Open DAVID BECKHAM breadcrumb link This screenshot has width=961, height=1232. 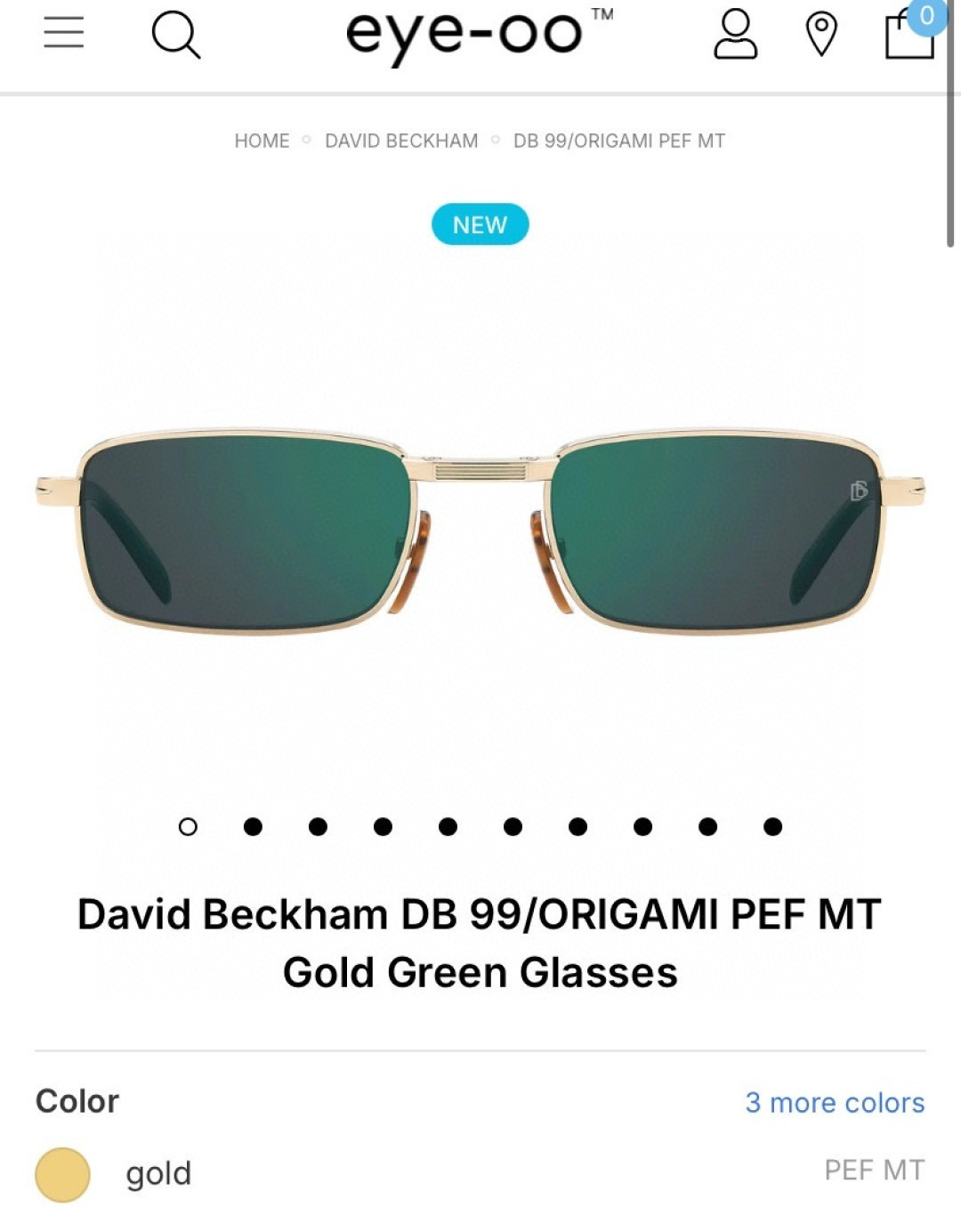401,141
